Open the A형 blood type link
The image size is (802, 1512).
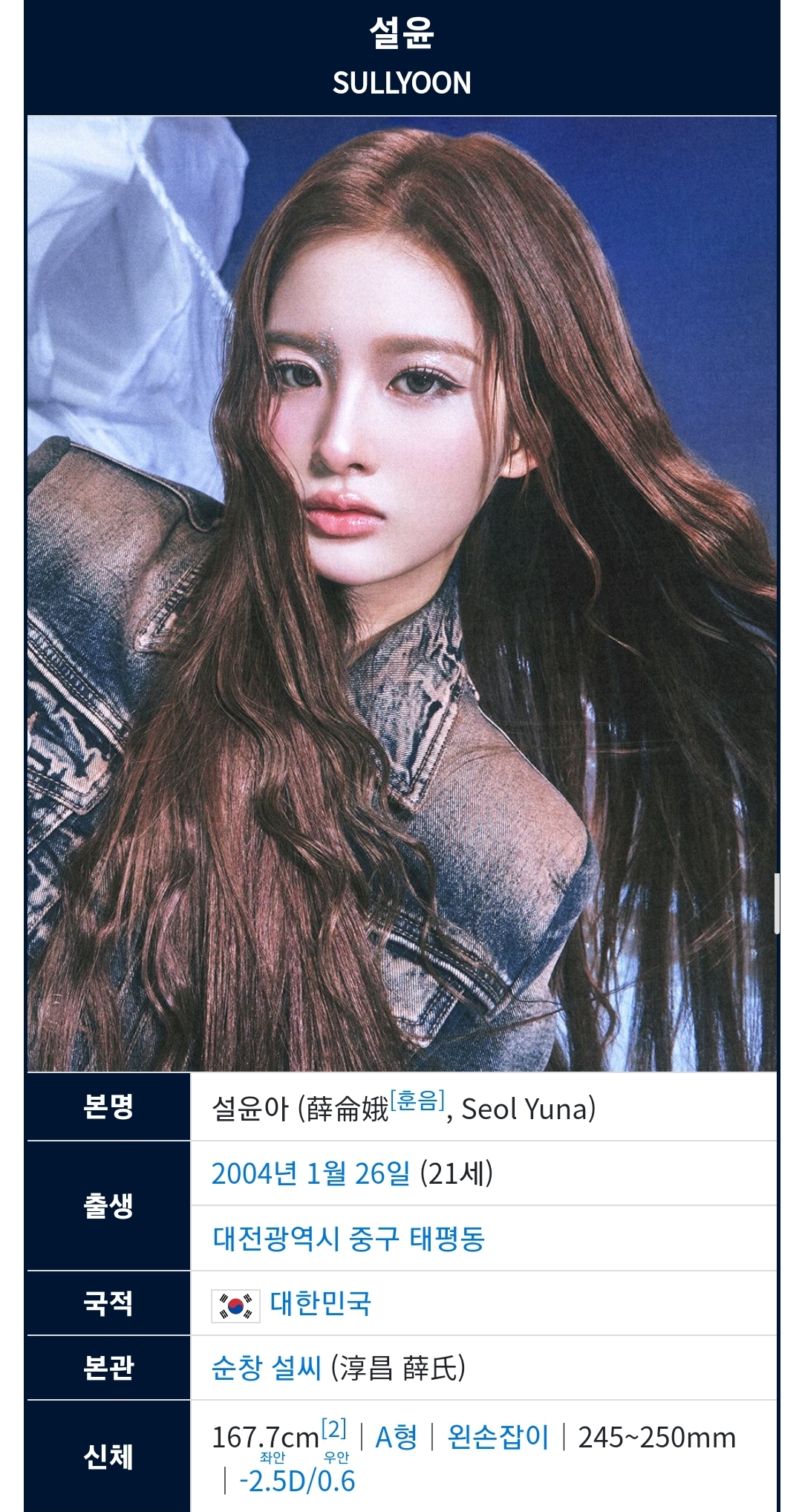coord(396,1438)
